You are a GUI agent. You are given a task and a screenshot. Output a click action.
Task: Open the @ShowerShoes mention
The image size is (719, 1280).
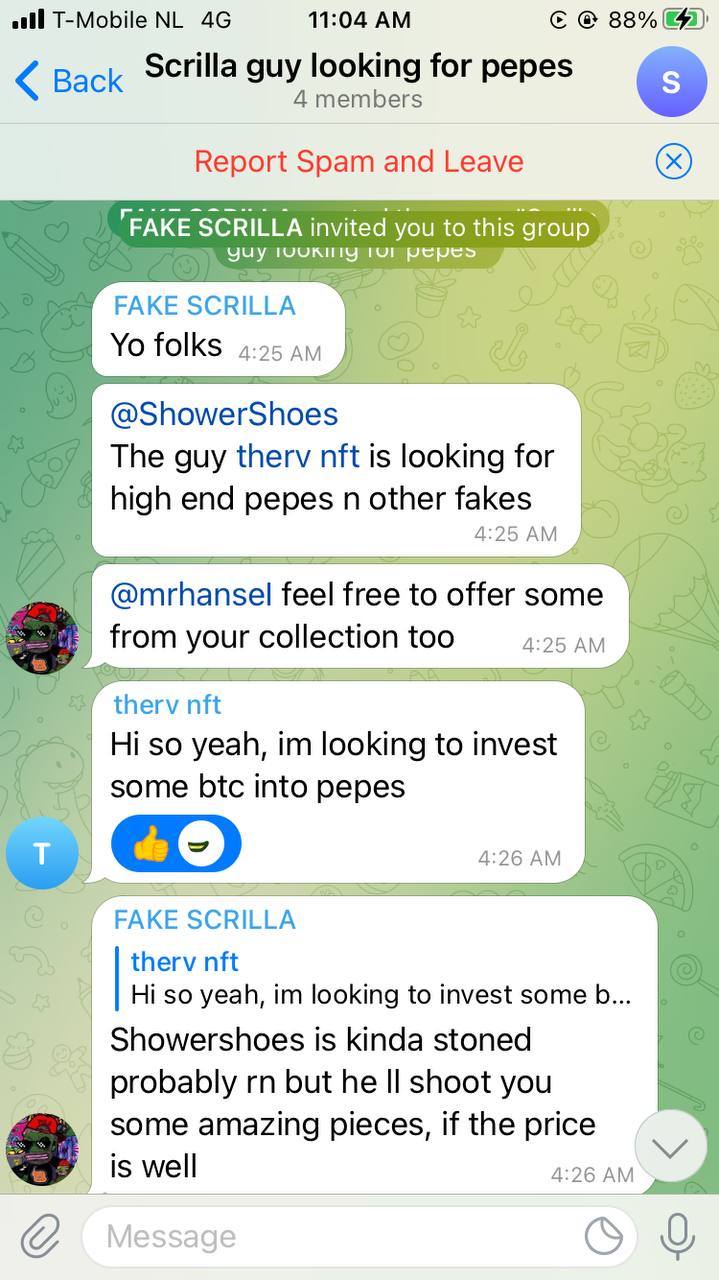point(224,414)
